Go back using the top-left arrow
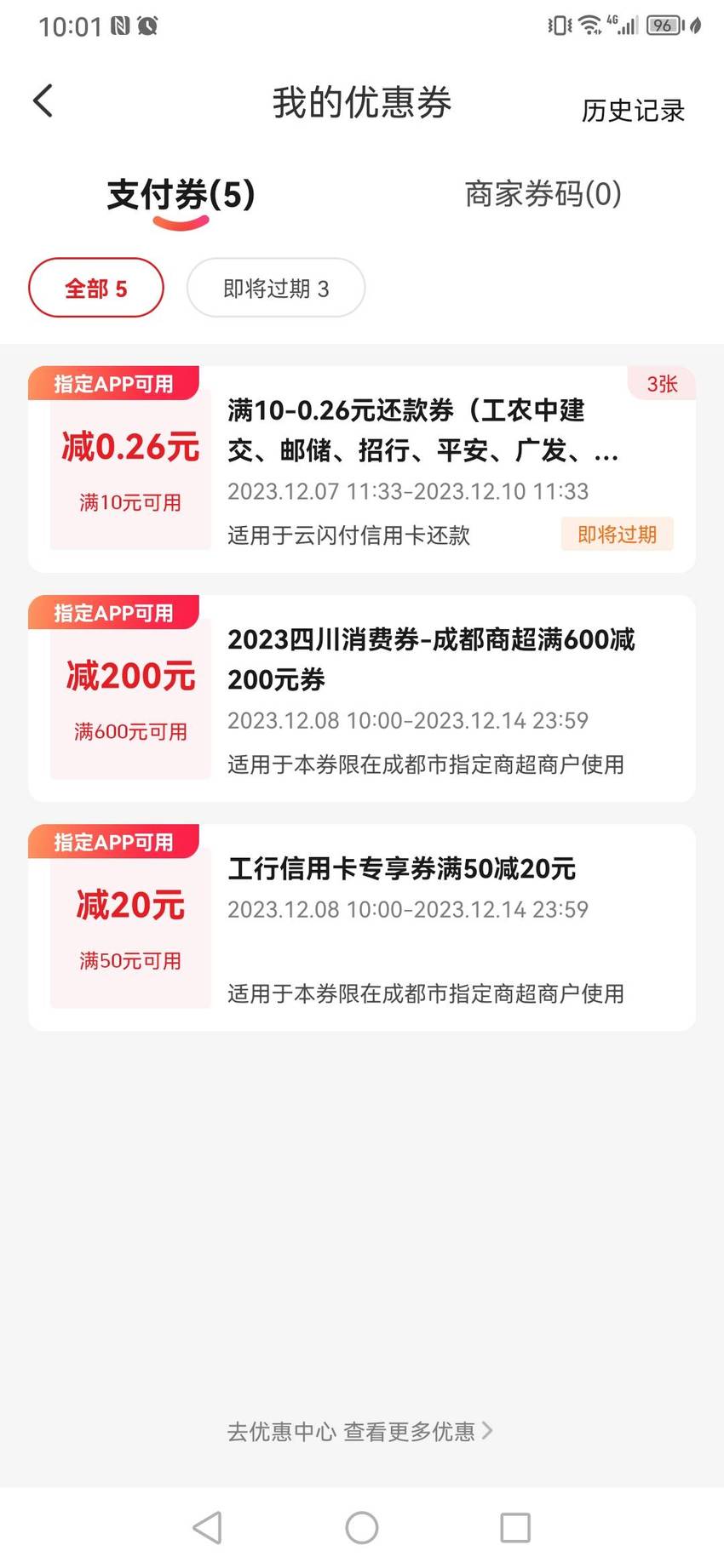This screenshot has width=724, height=1568. [x=43, y=101]
